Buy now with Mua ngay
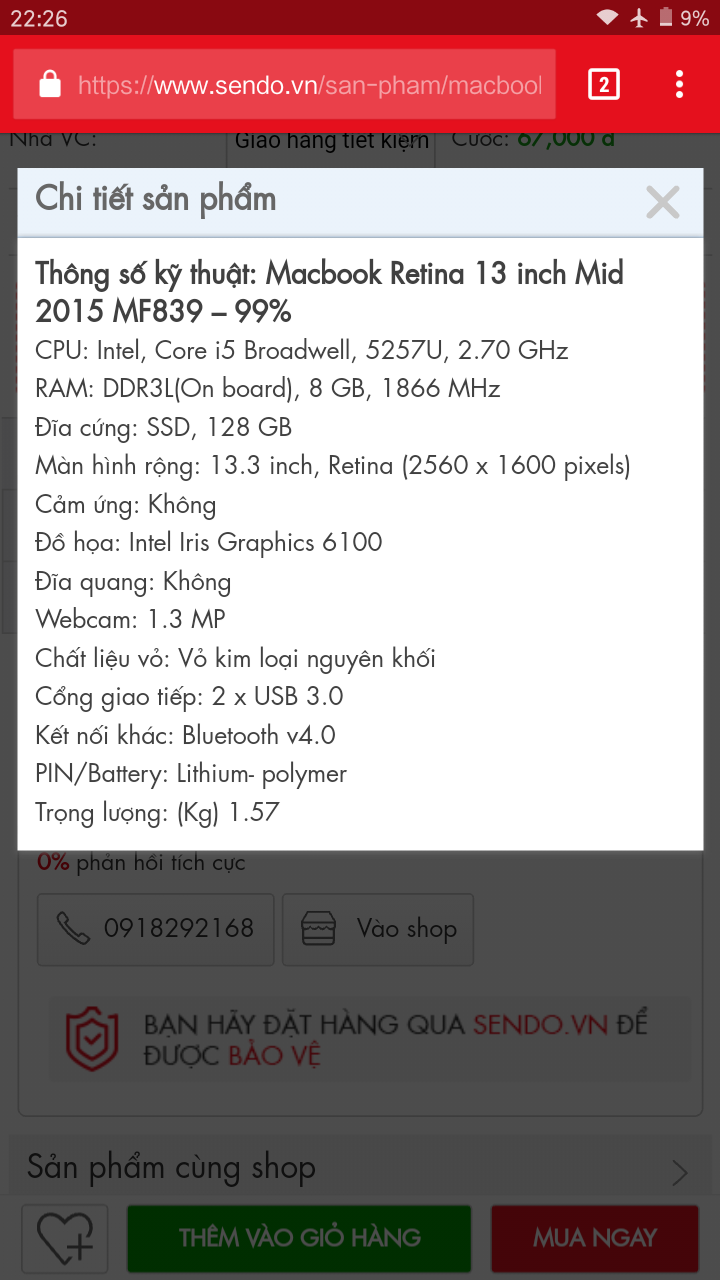 tap(595, 1239)
